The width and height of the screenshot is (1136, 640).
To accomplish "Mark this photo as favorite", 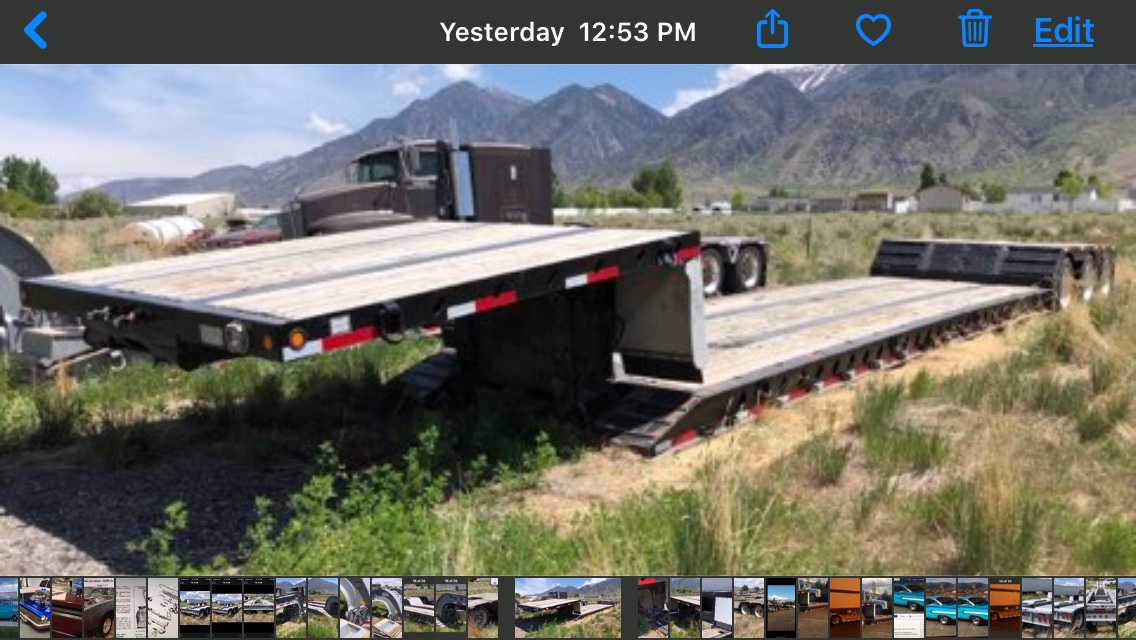I will click(873, 31).
